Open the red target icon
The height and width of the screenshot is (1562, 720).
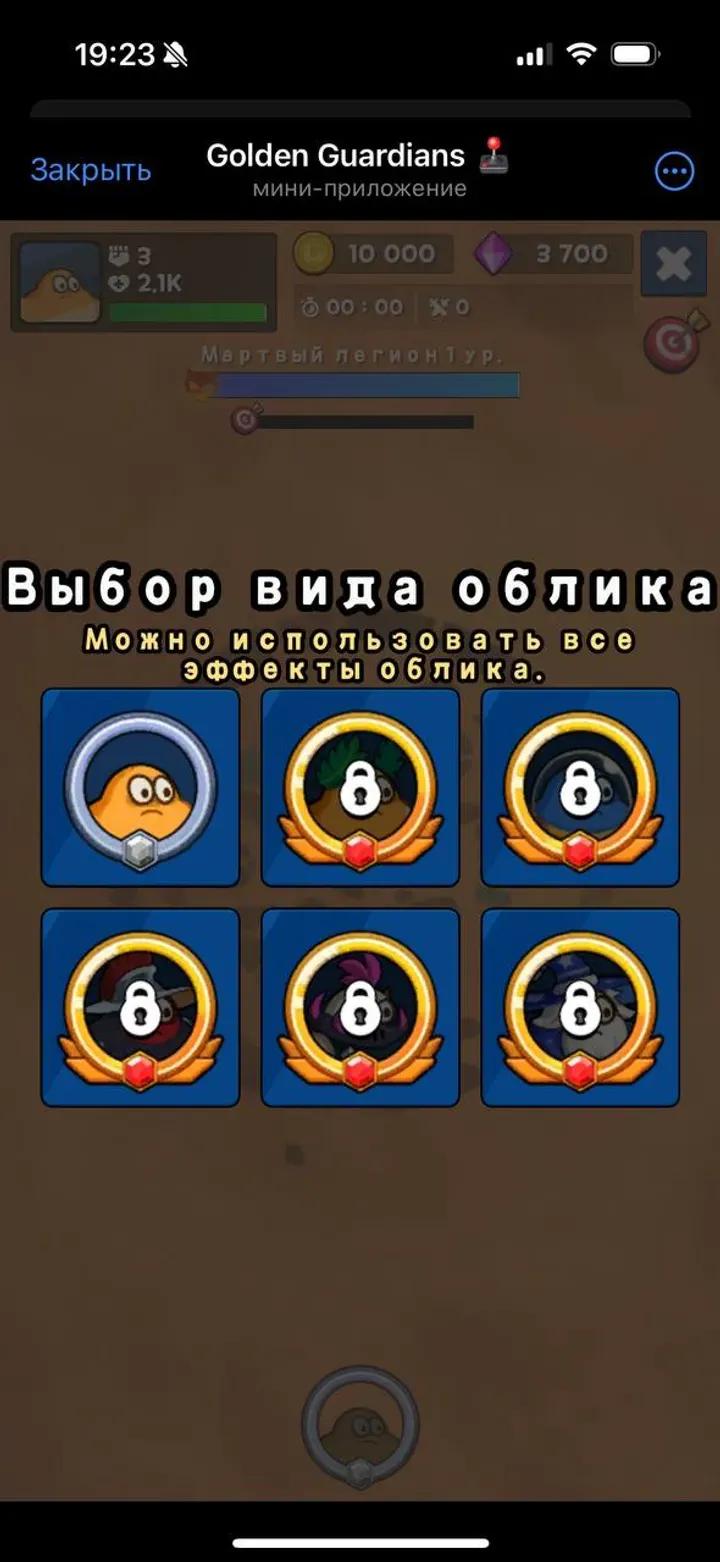(x=675, y=343)
